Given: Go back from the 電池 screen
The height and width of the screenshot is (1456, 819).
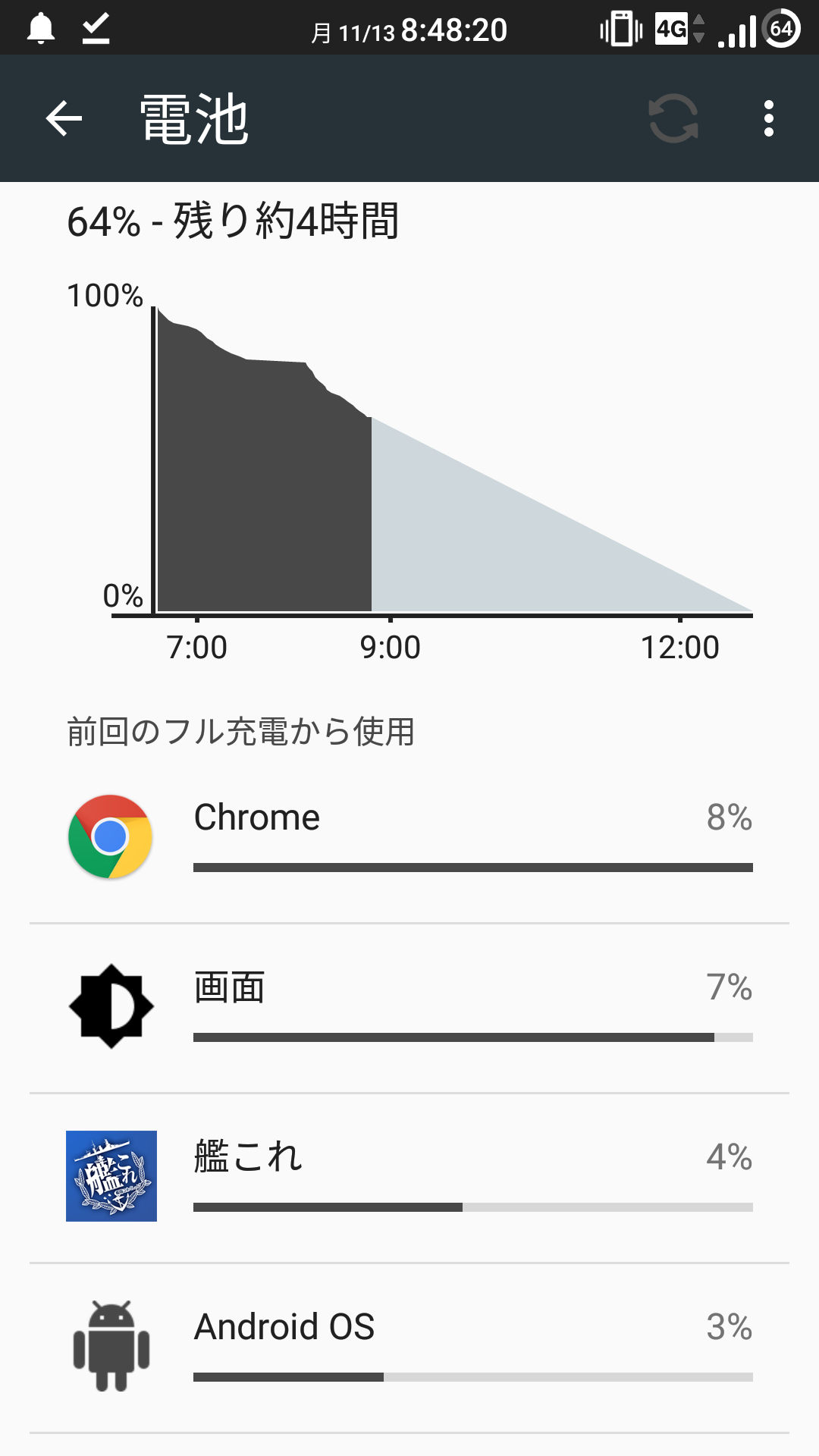Looking at the screenshot, I should coord(64,118).
